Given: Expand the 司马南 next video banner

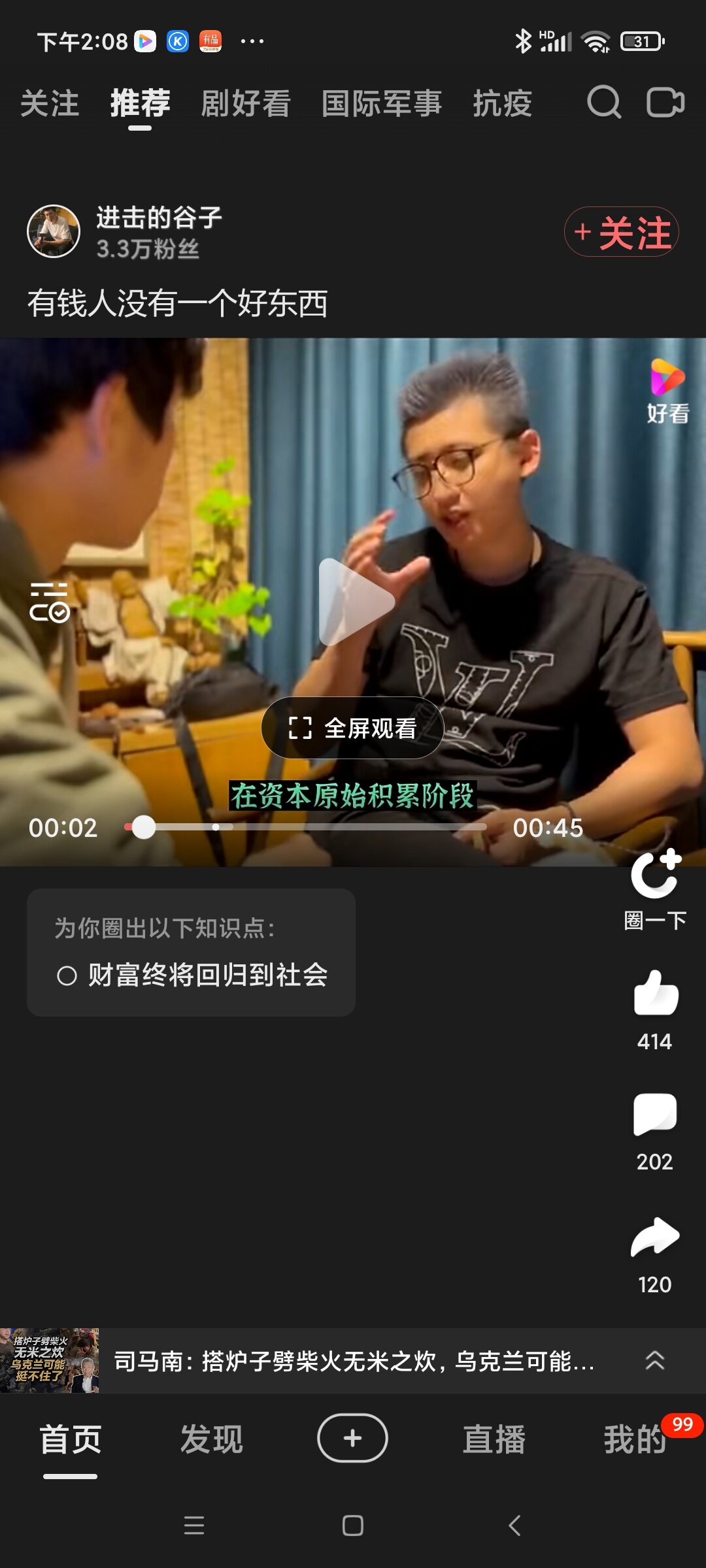Looking at the screenshot, I should pyautogui.click(x=654, y=1361).
